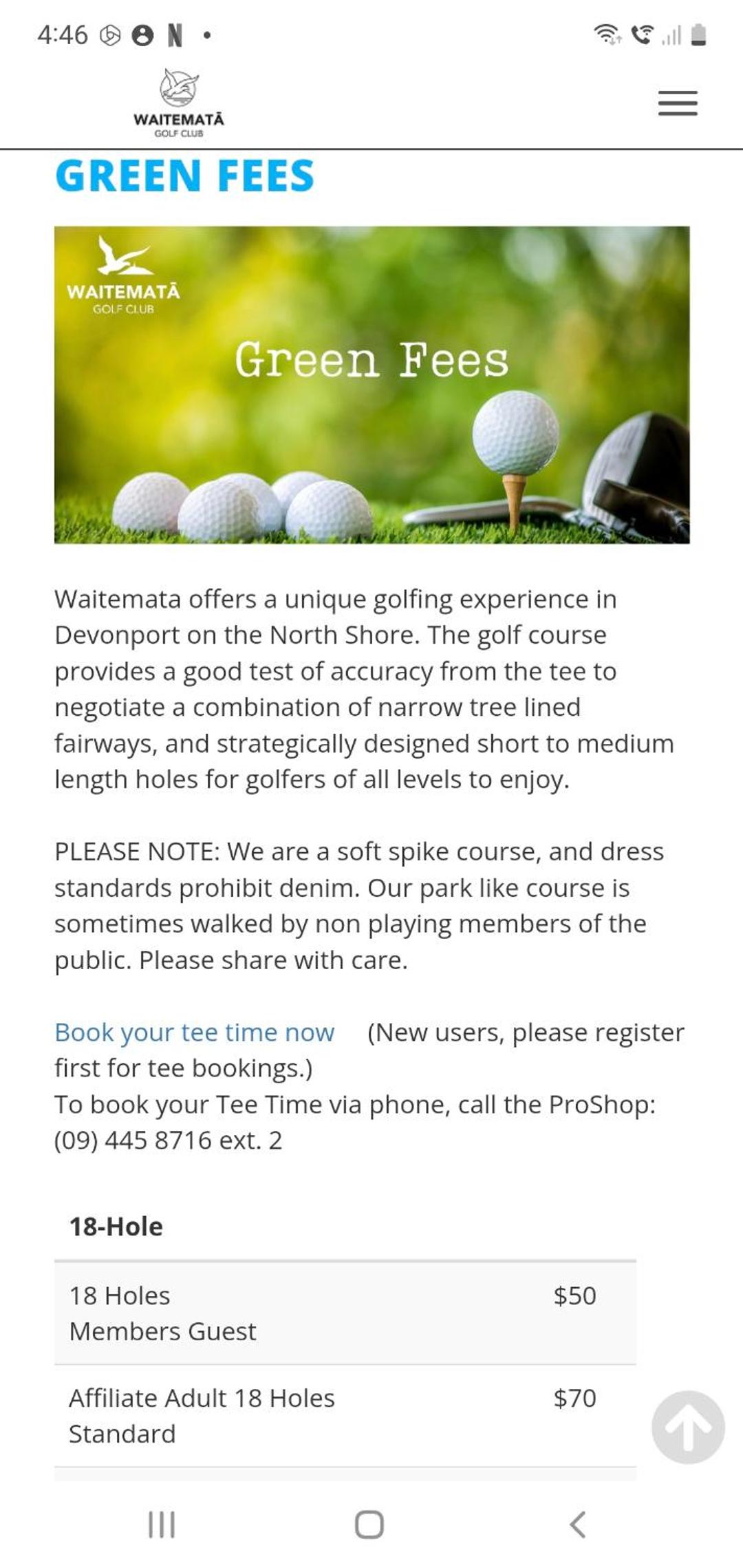The height and width of the screenshot is (1568, 743).
Task: Tap the Waitematā Golf Club header logo
Action: coord(179,103)
